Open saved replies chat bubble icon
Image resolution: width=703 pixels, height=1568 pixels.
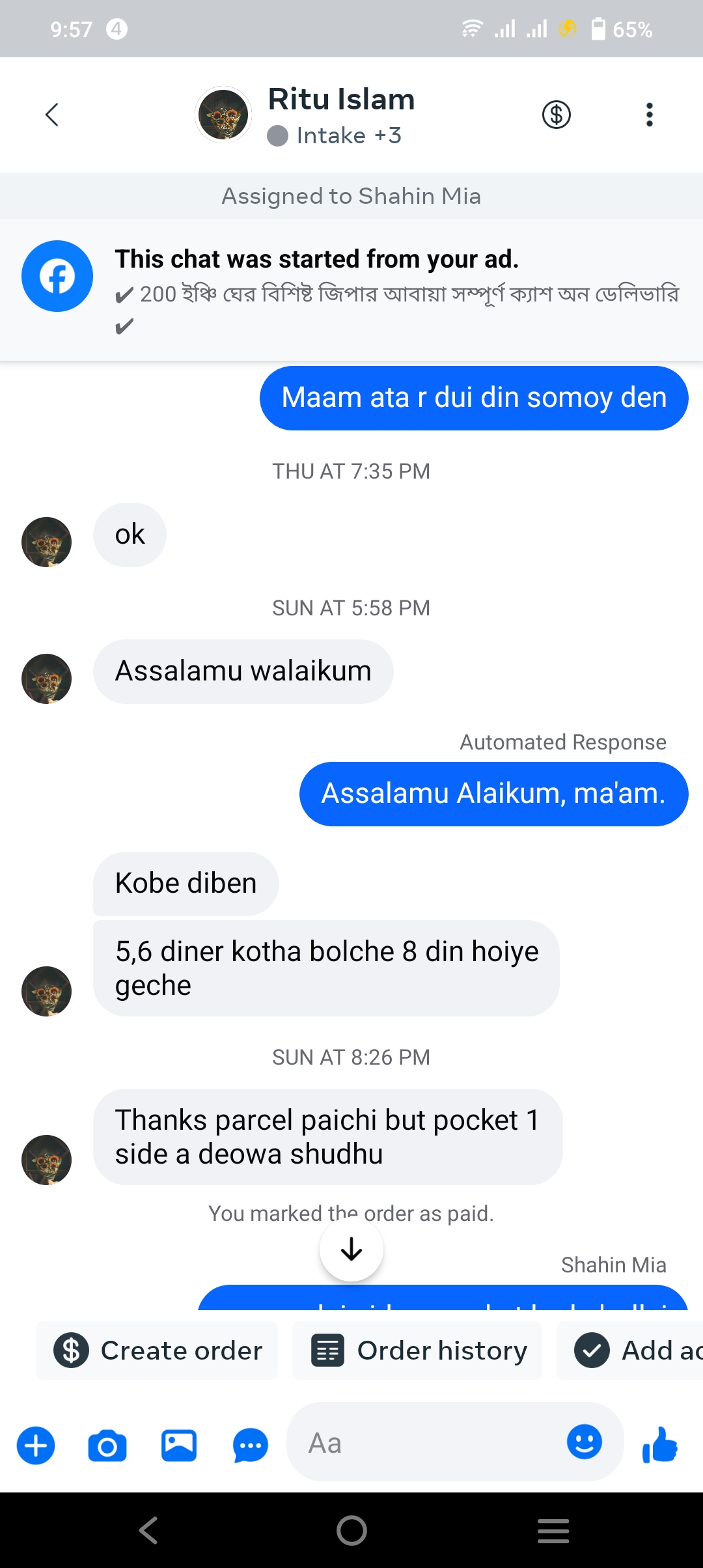(251, 1446)
